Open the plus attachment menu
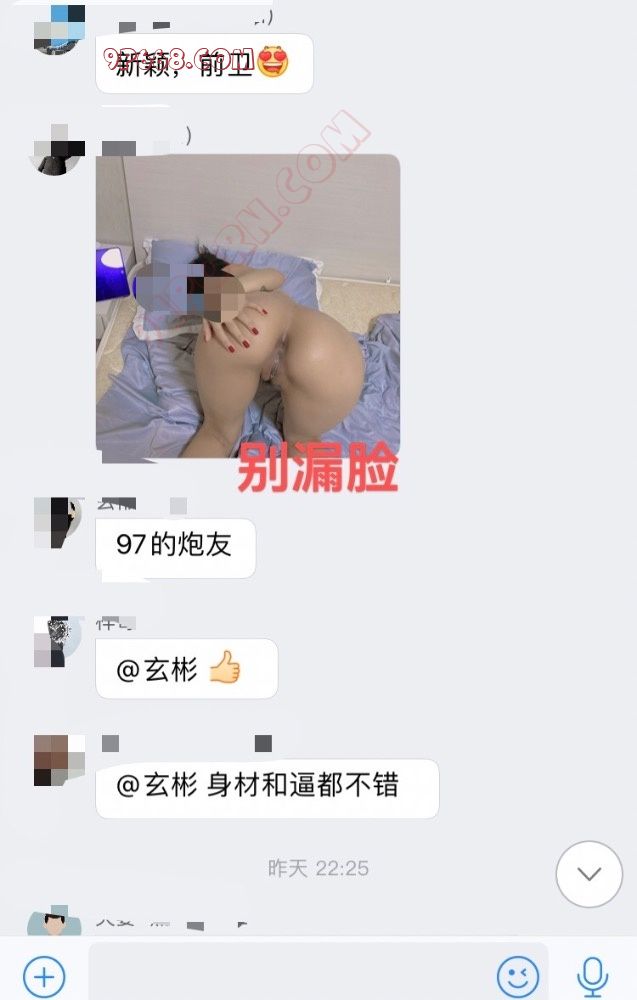Viewport: 637px width, 1000px height. 44,975
